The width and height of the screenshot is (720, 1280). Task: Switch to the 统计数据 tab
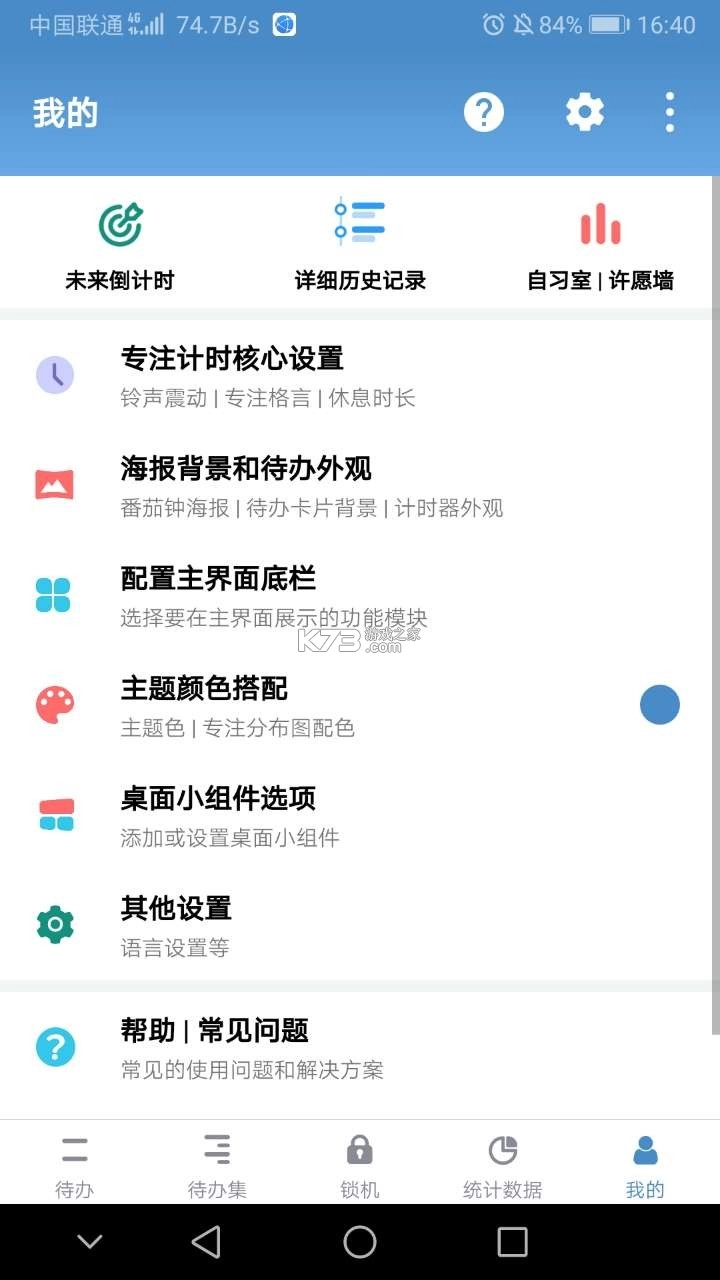pos(504,1163)
